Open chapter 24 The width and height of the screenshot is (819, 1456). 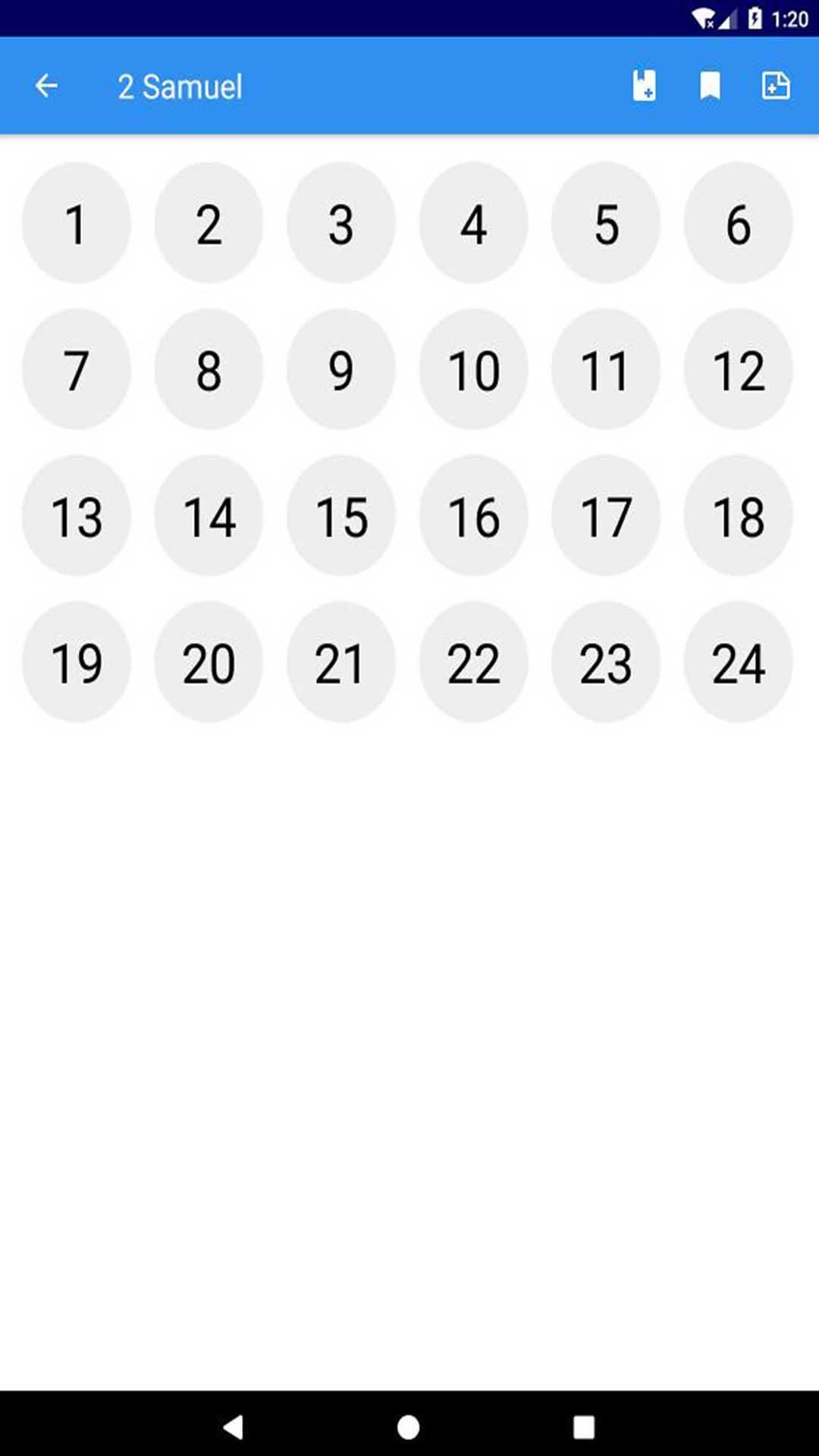739,662
